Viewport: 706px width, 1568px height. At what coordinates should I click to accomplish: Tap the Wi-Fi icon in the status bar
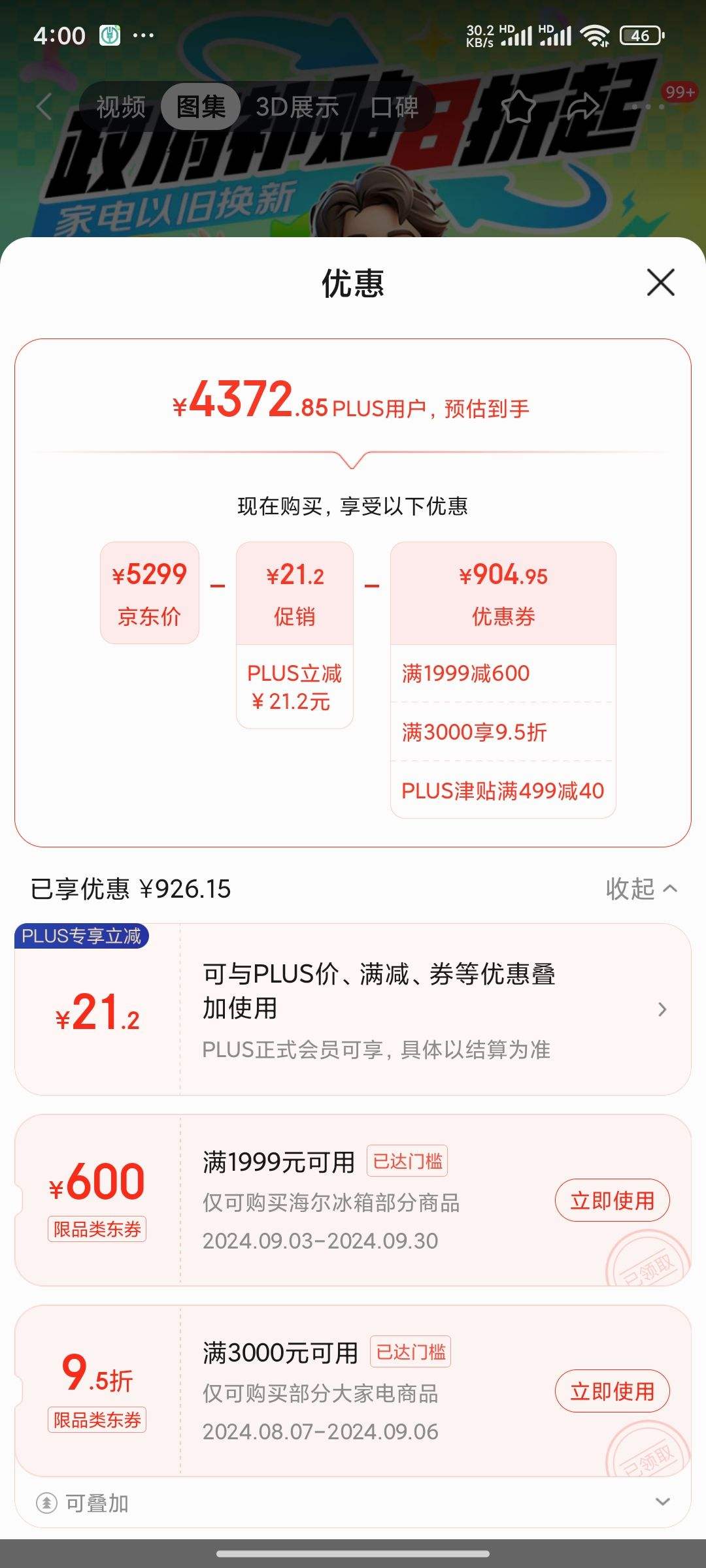pos(596,37)
